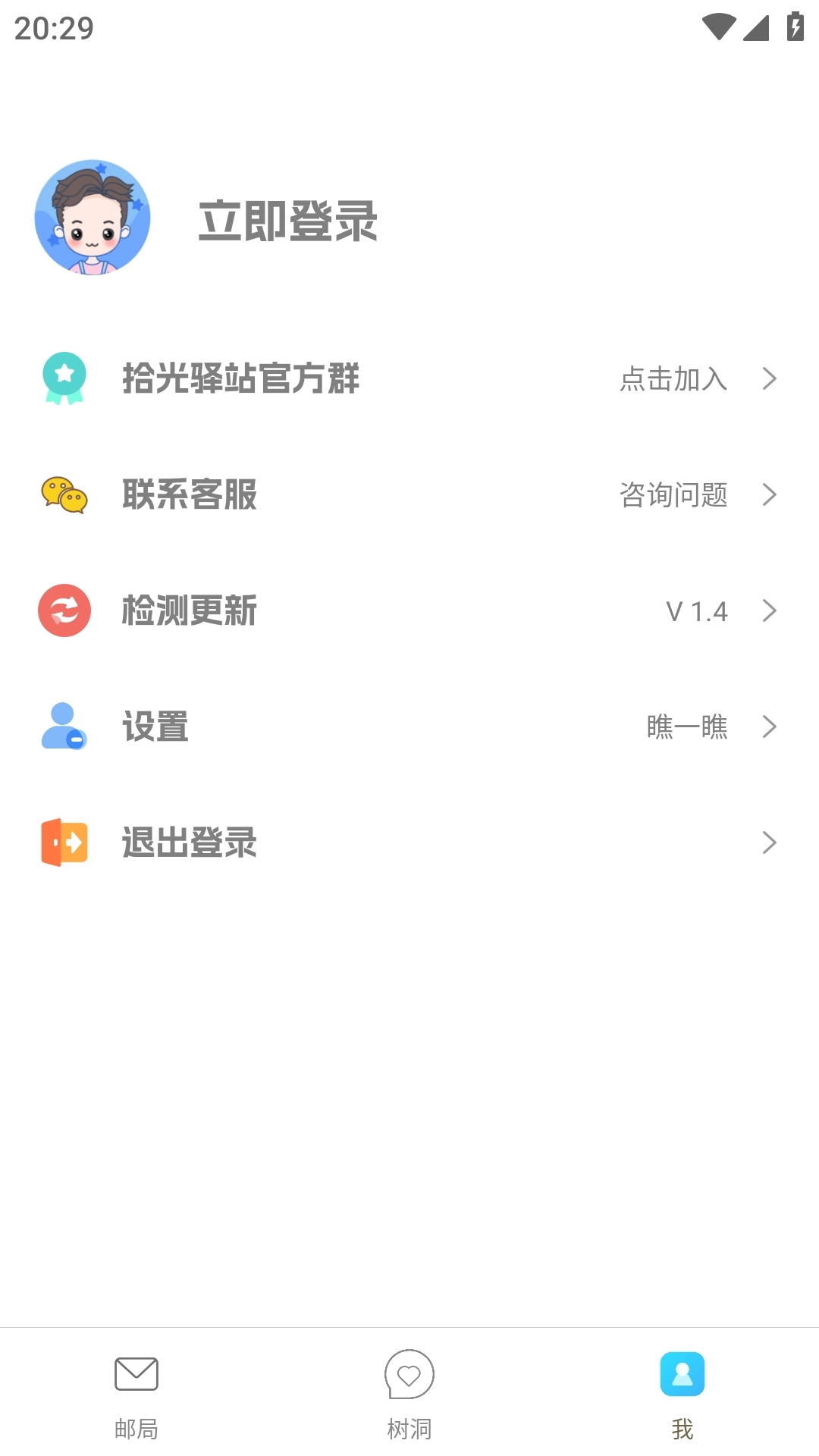
Task: Click the orange exit door icon for 退出登录
Action: click(x=64, y=843)
